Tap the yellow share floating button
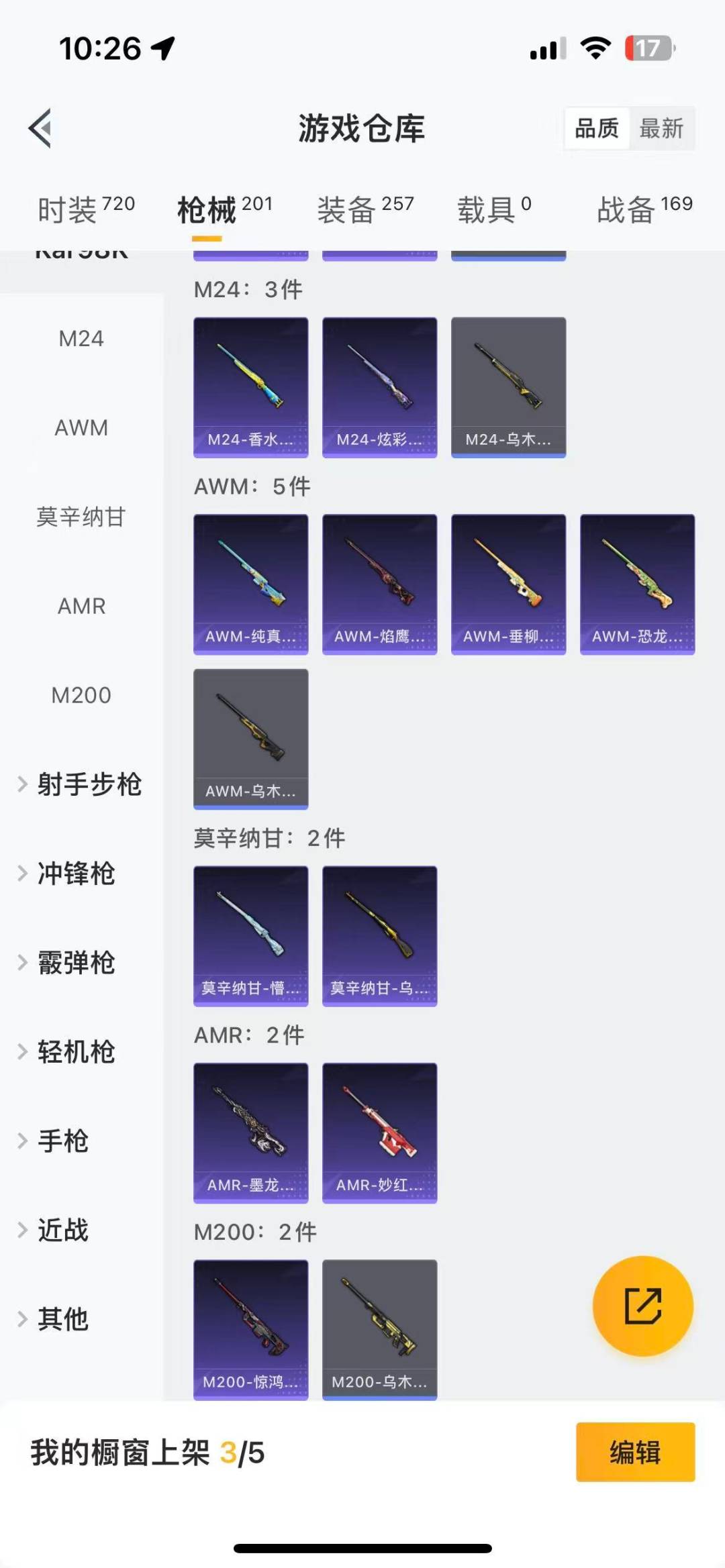Image resolution: width=725 pixels, height=1568 pixels. pos(643,1306)
